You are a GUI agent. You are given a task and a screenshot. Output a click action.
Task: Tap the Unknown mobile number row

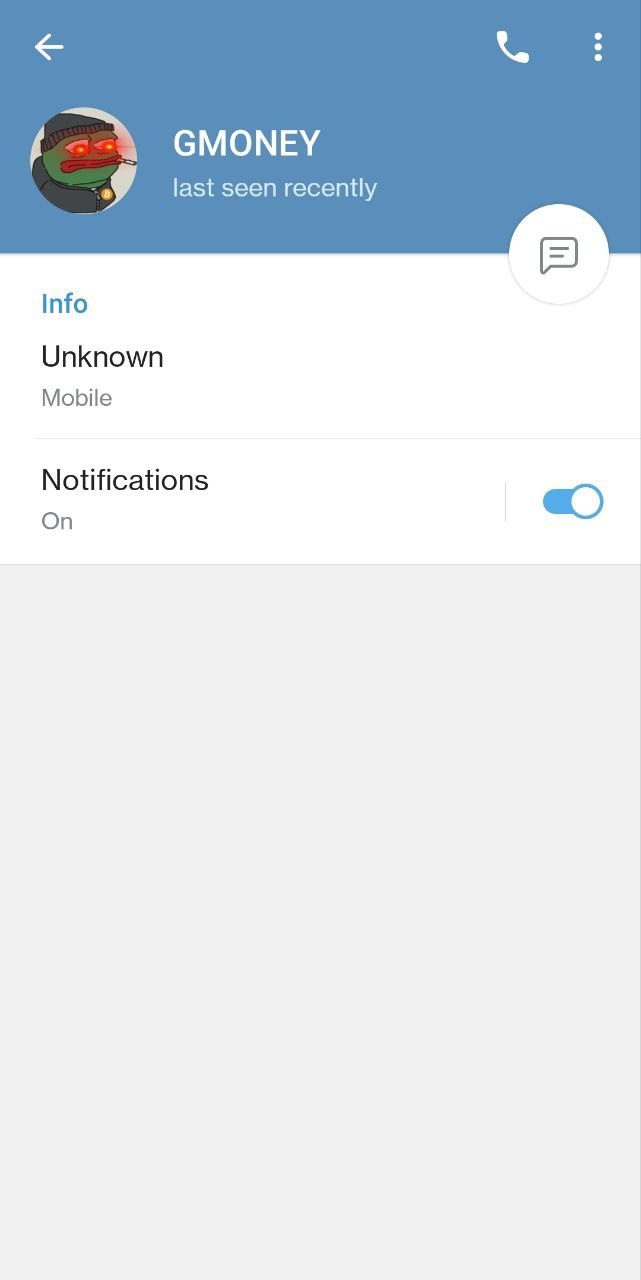[320, 377]
